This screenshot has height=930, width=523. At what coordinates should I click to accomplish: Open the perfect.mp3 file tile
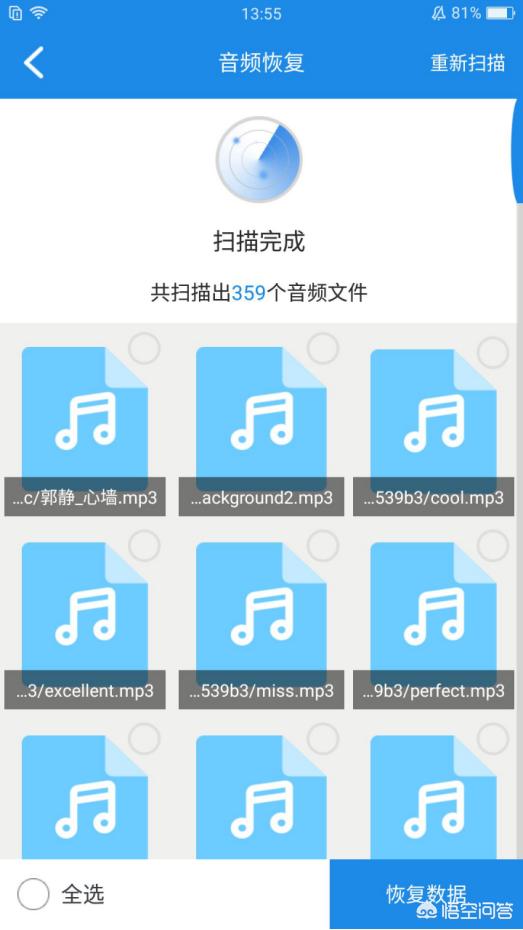coord(433,625)
